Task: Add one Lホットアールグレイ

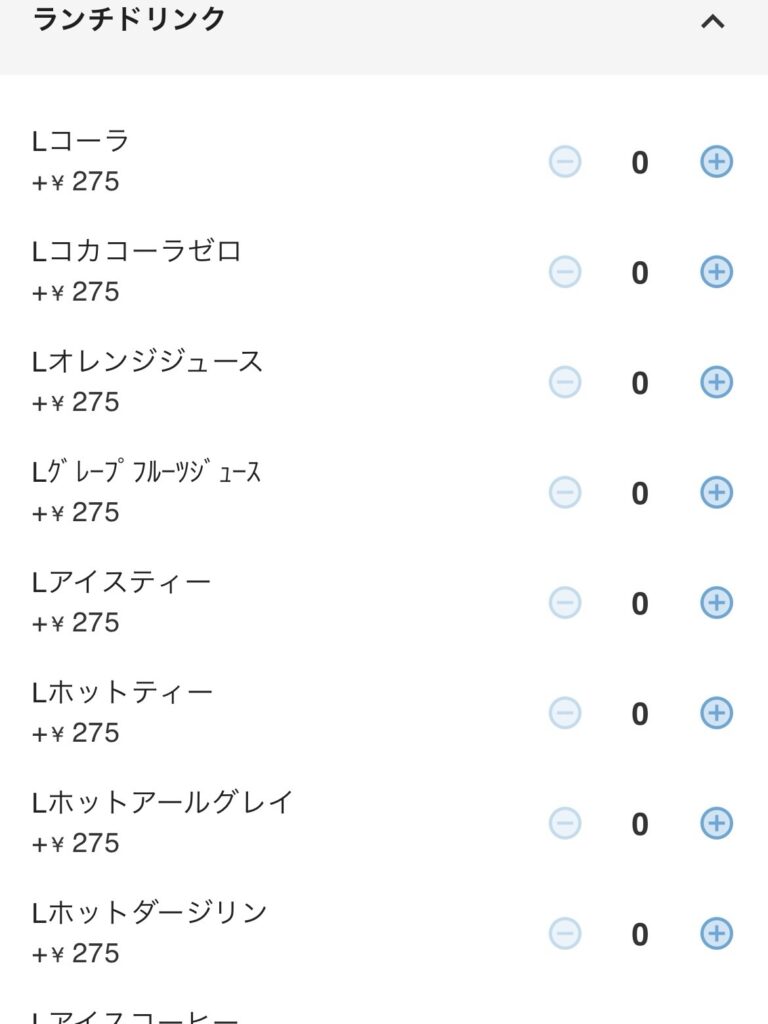Action: point(716,823)
